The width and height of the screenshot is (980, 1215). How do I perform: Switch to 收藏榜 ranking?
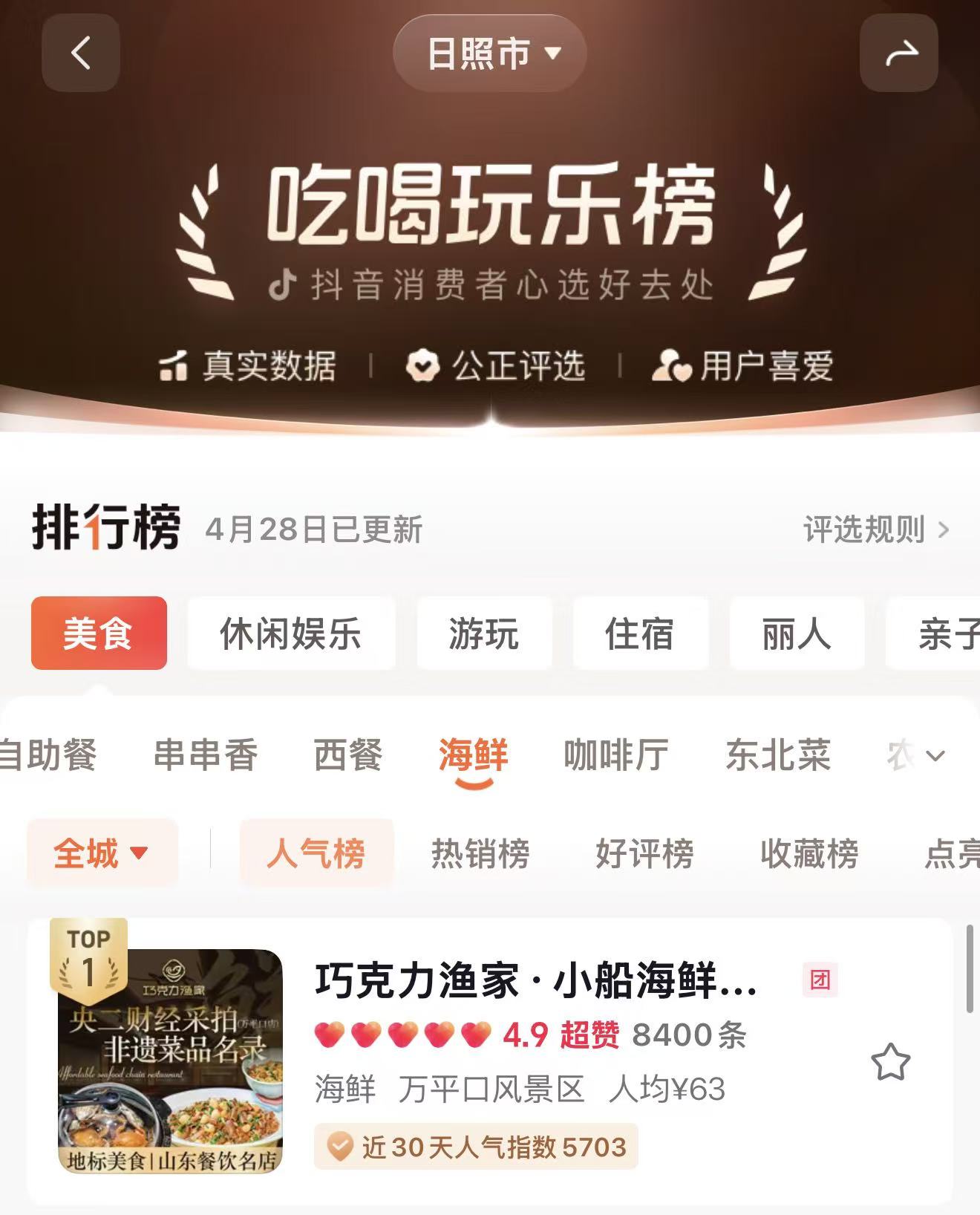tap(809, 853)
